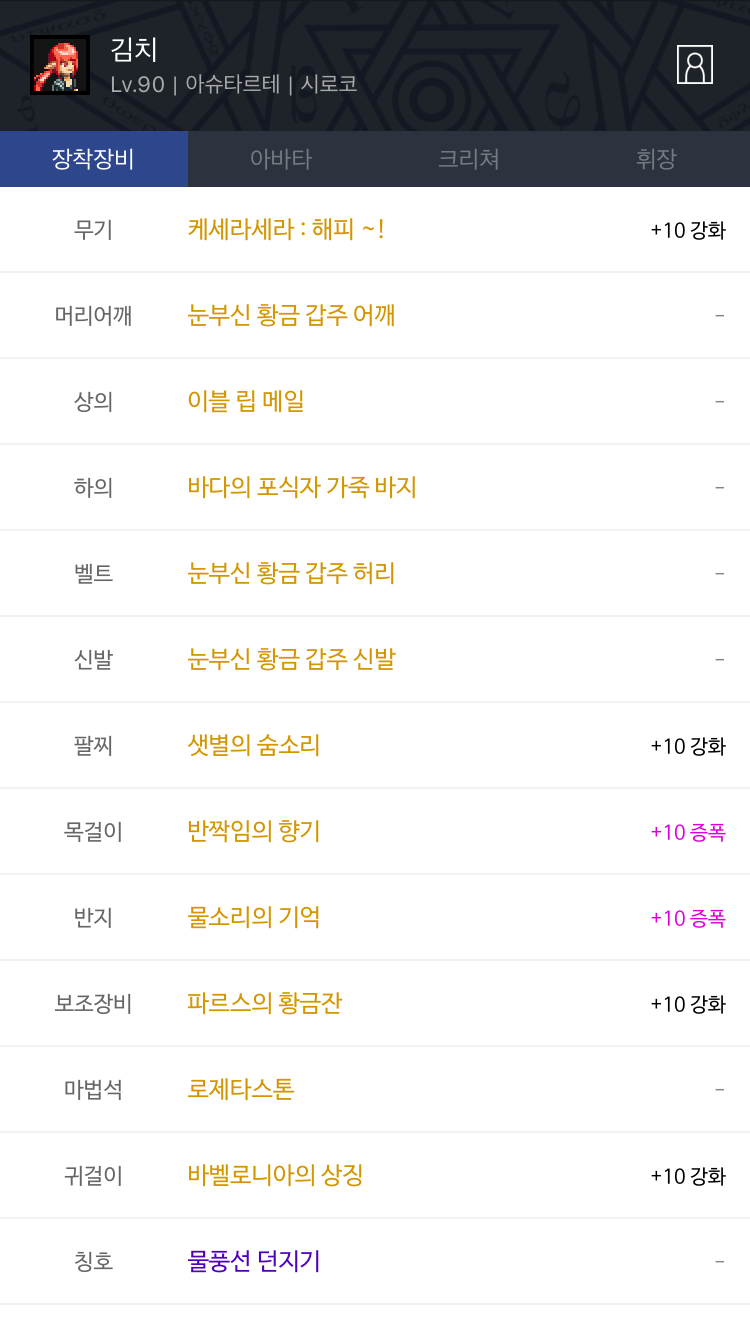View magic stone 로제타스톤
Viewport: 750px width, 1334px height.
241,1090
